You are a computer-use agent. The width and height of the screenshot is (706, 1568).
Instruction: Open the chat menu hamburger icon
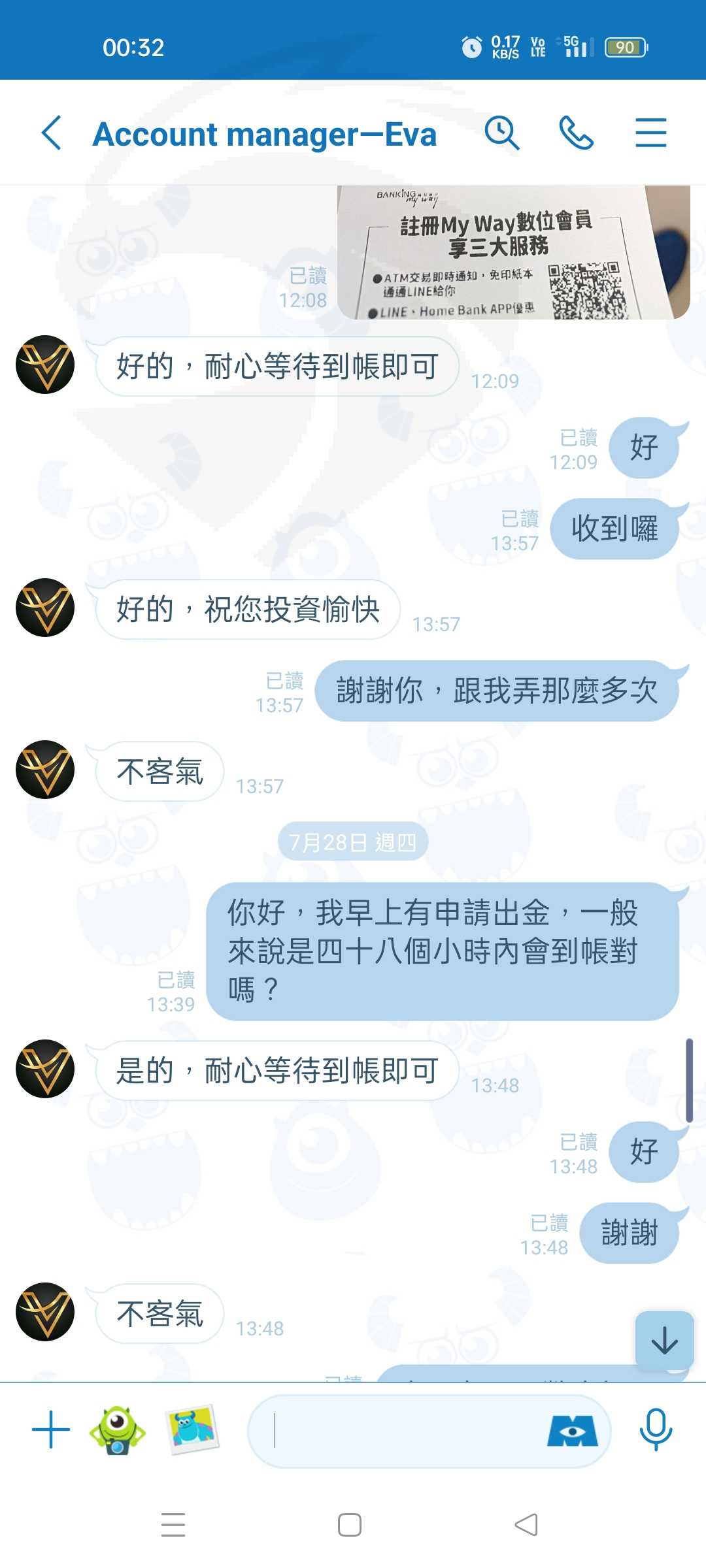tap(651, 133)
